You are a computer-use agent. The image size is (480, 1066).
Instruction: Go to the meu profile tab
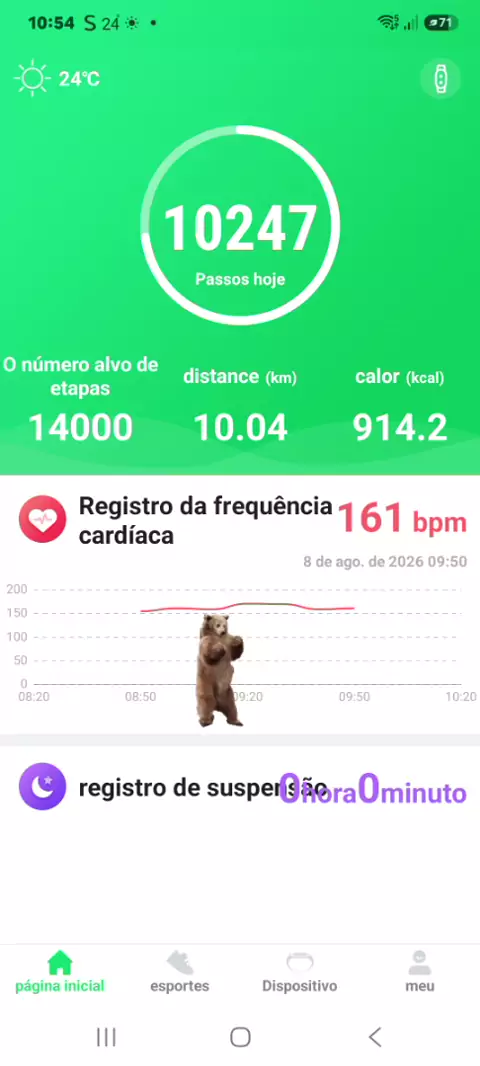[420, 972]
